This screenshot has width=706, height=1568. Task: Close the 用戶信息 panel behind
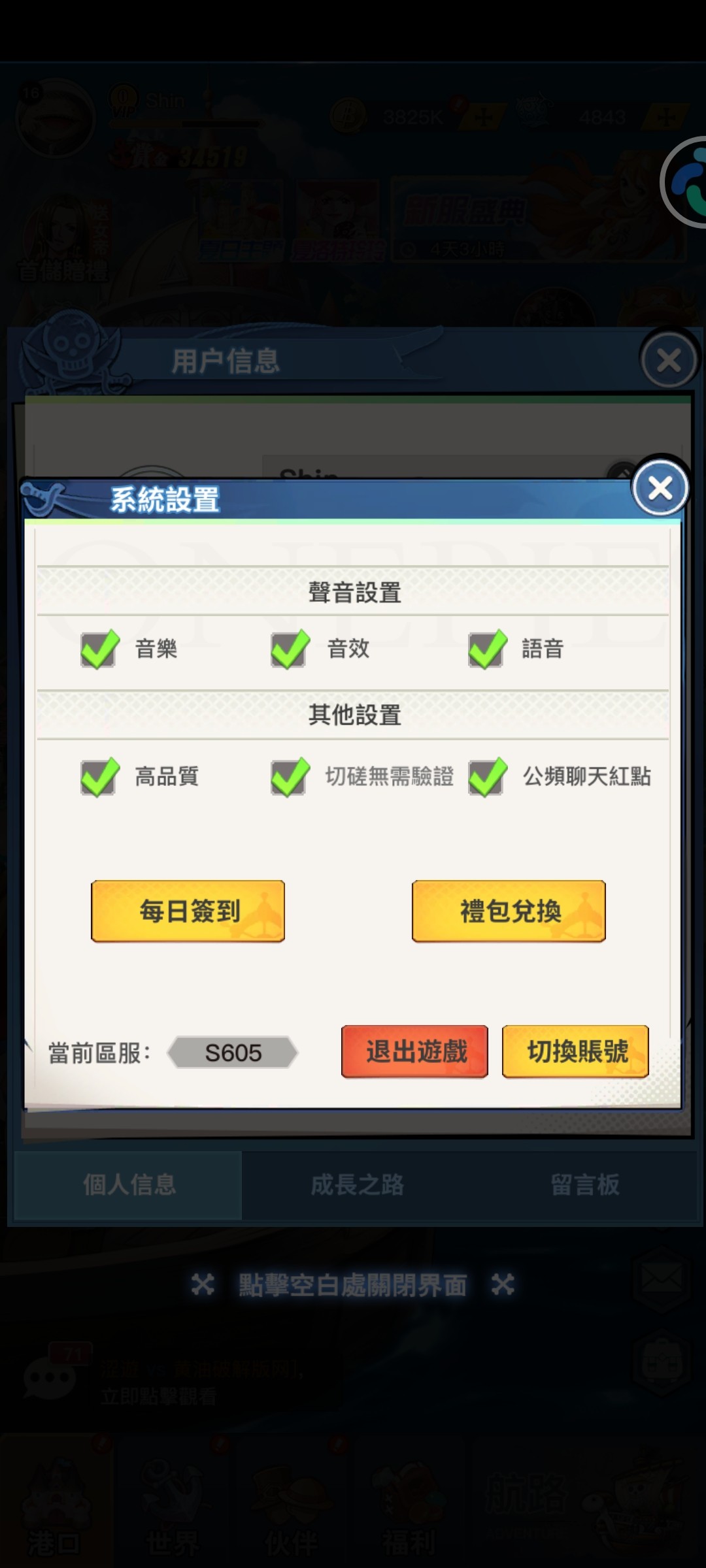point(669,360)
